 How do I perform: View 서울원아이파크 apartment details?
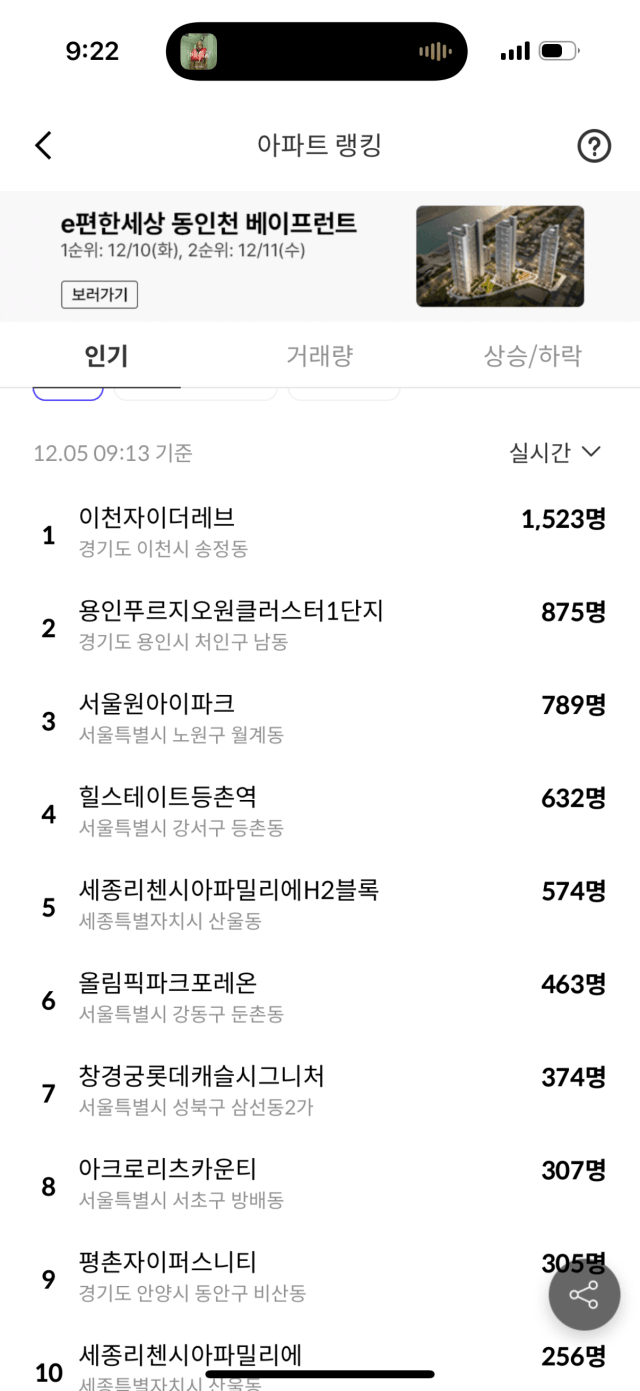(x=320, y=719)
